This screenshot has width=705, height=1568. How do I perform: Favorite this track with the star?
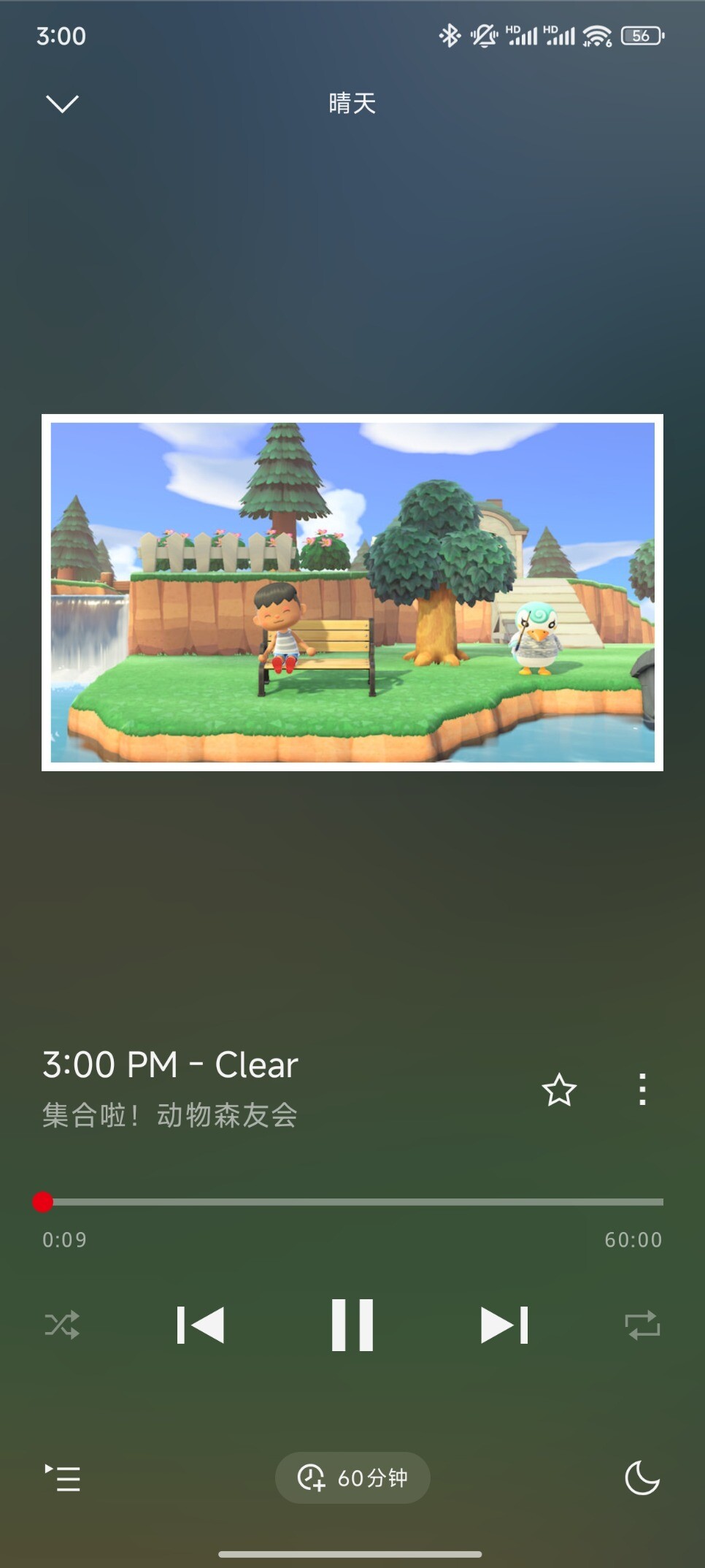[x=559, y=1090]
